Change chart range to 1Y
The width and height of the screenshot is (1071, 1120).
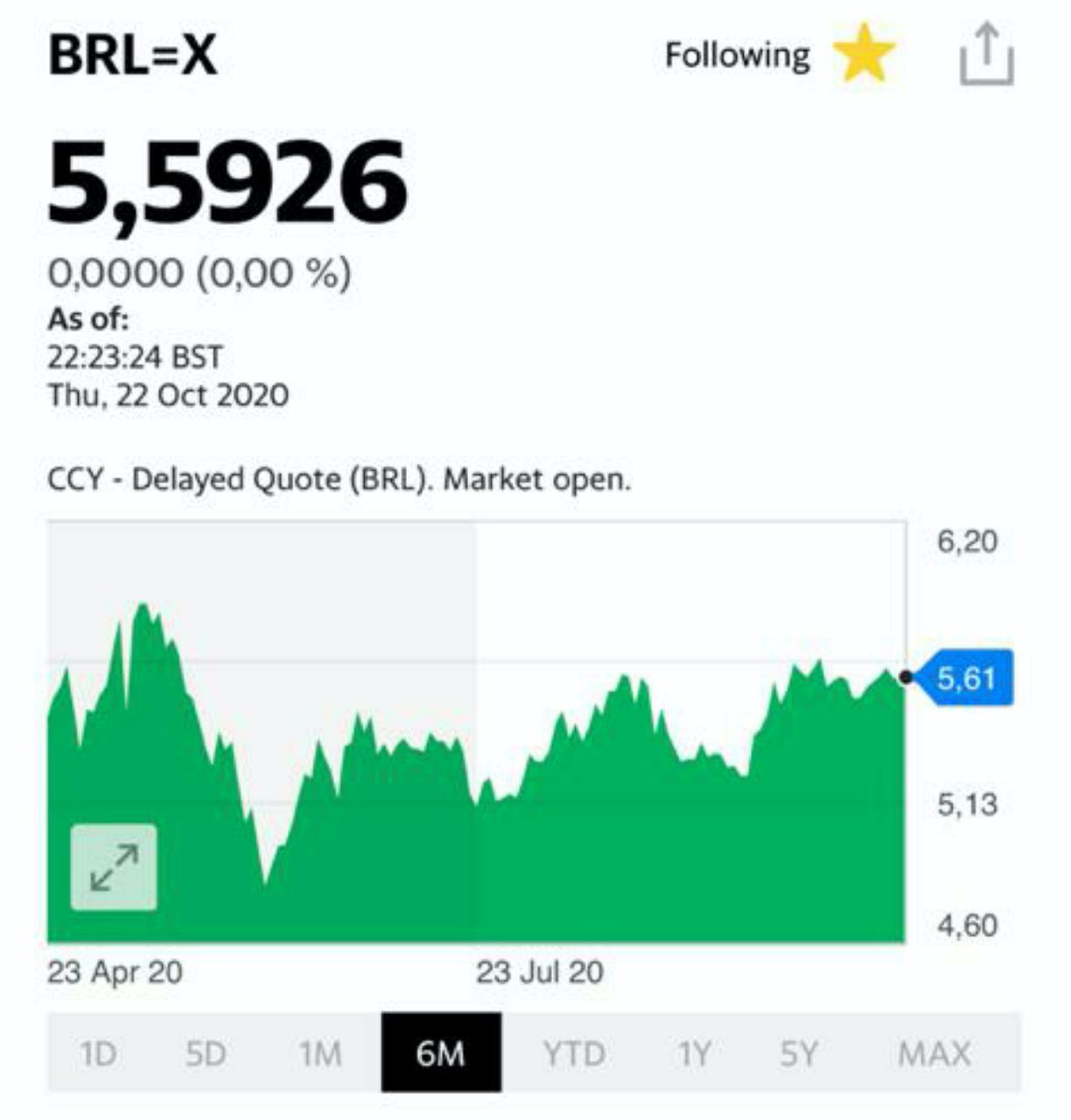coord(693,1053)
